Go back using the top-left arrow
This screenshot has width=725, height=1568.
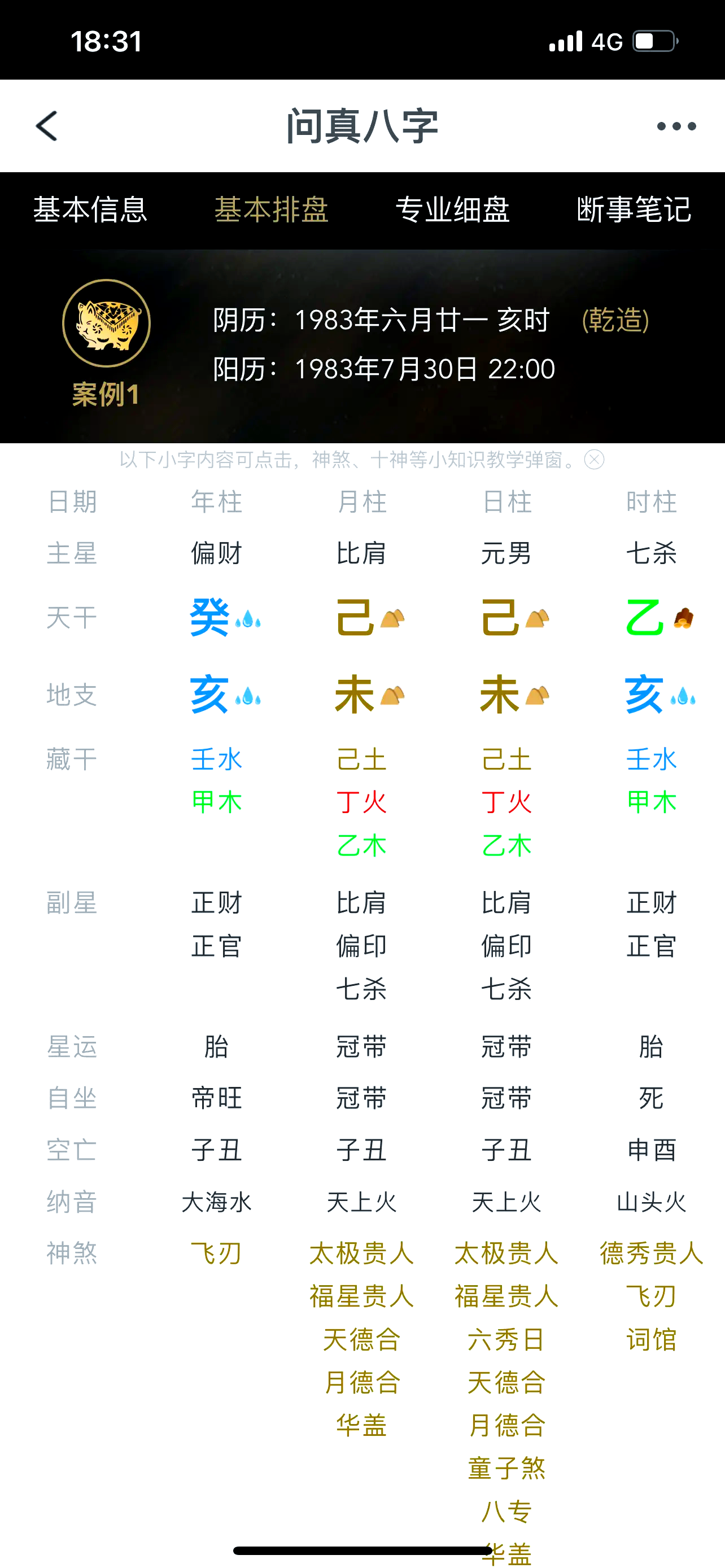point(47,126)
